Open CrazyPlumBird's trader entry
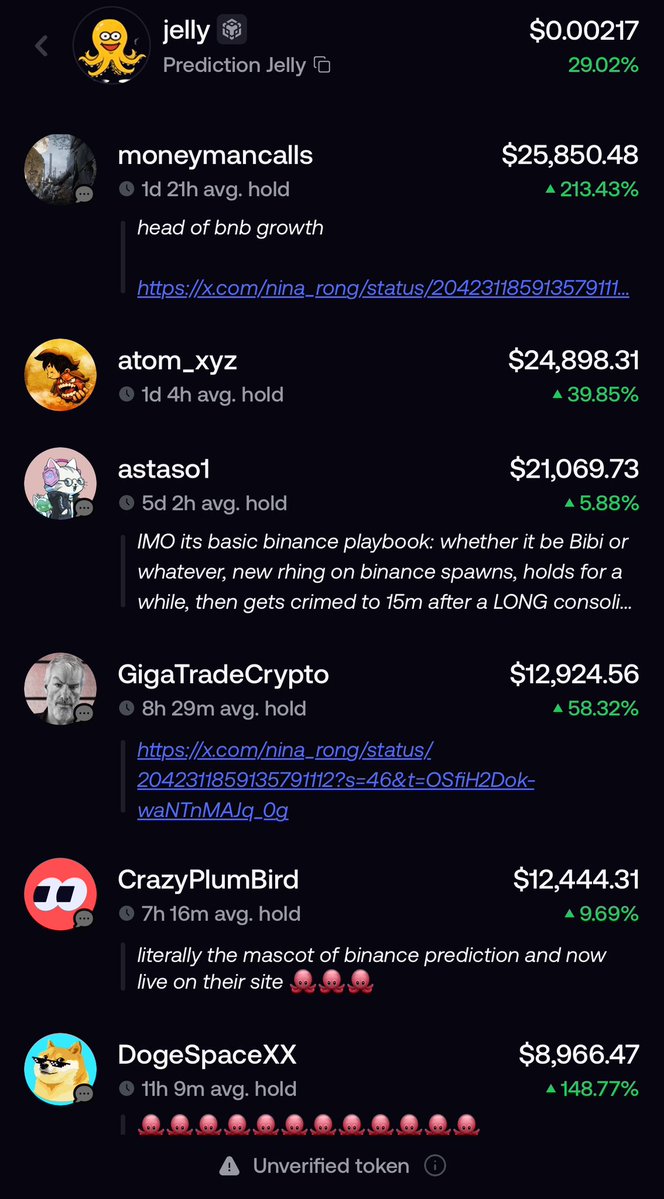Screen dimensions: 664x1199 click(208, 880)
